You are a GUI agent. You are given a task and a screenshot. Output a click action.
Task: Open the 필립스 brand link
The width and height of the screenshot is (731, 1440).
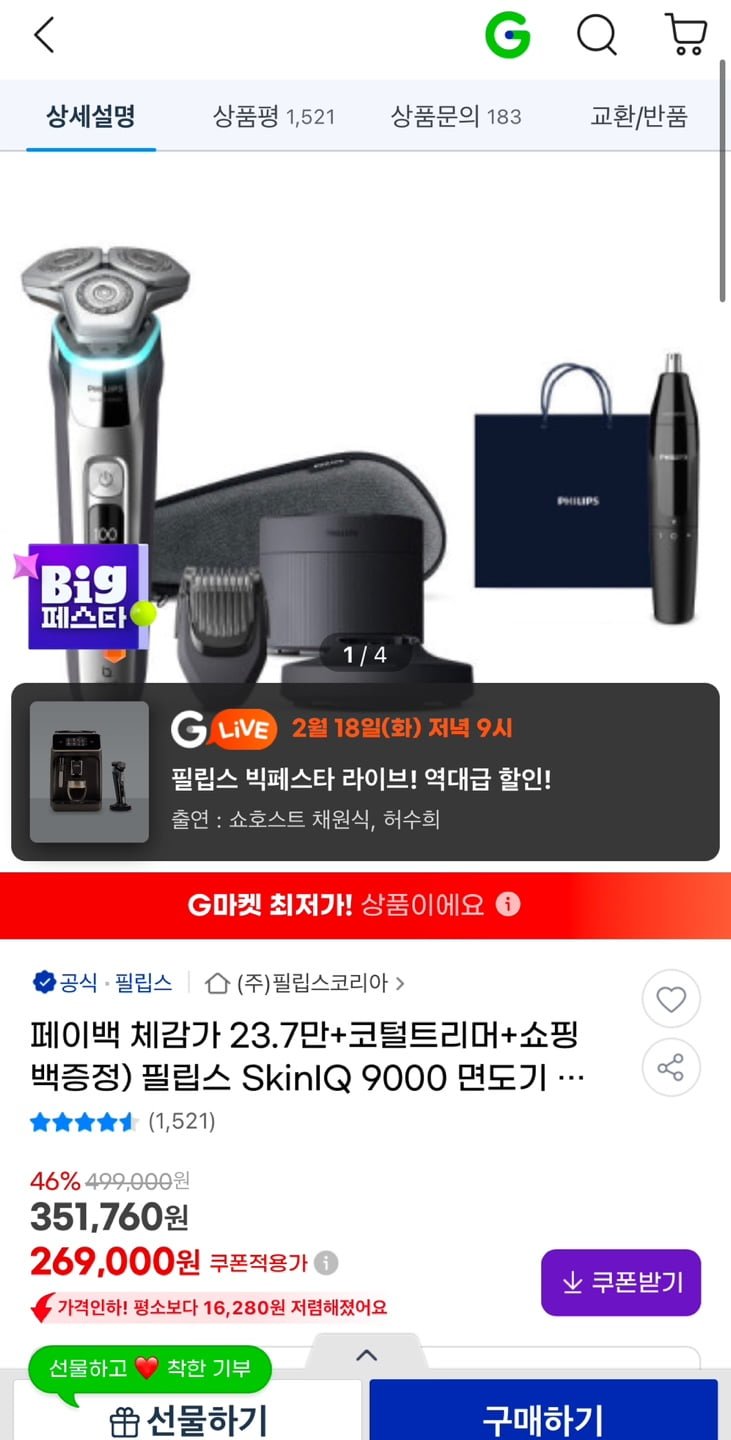pyautogui.click(x=143, y=983)
